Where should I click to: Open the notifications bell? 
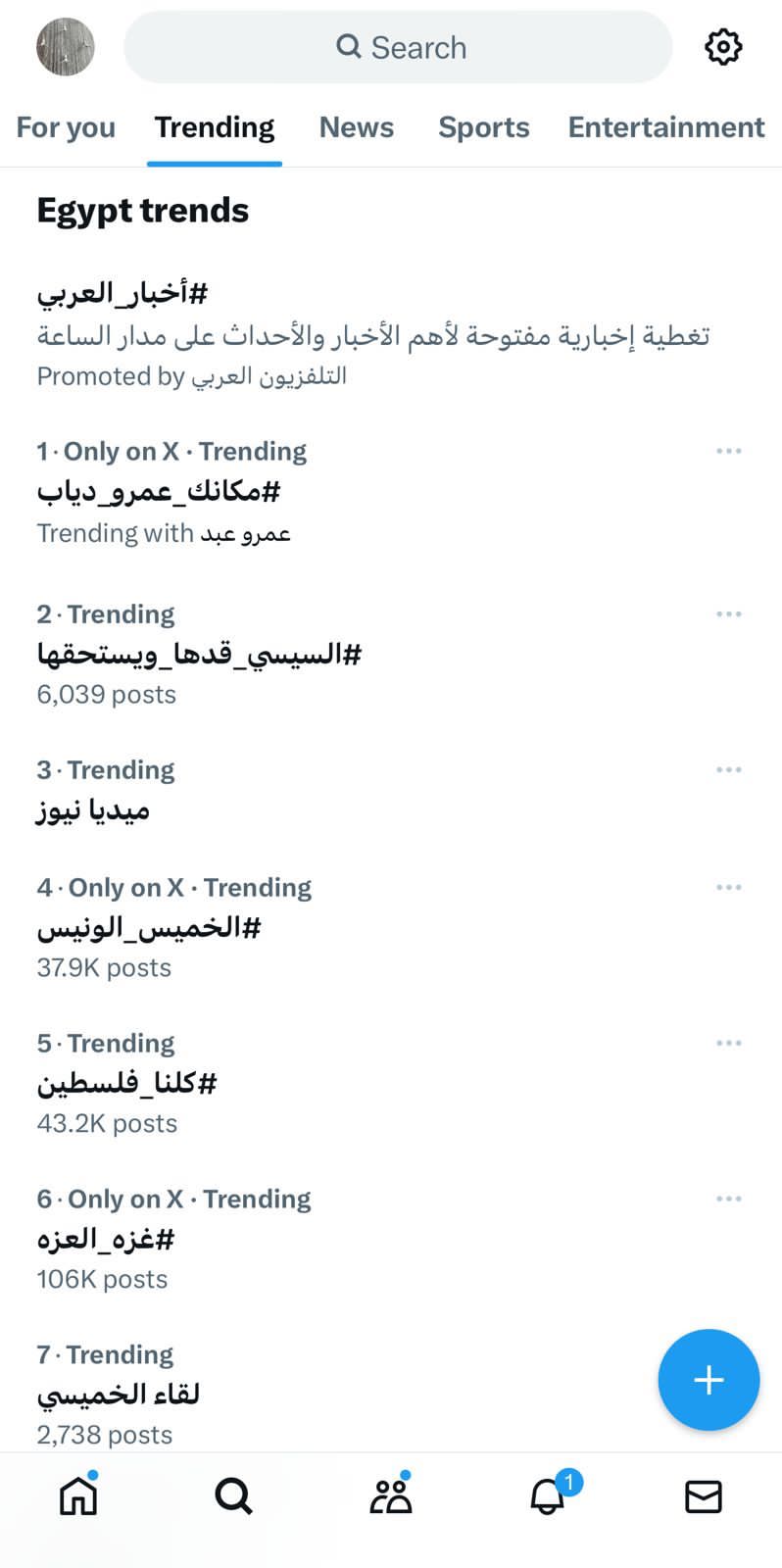click(x=548, y=1496)
